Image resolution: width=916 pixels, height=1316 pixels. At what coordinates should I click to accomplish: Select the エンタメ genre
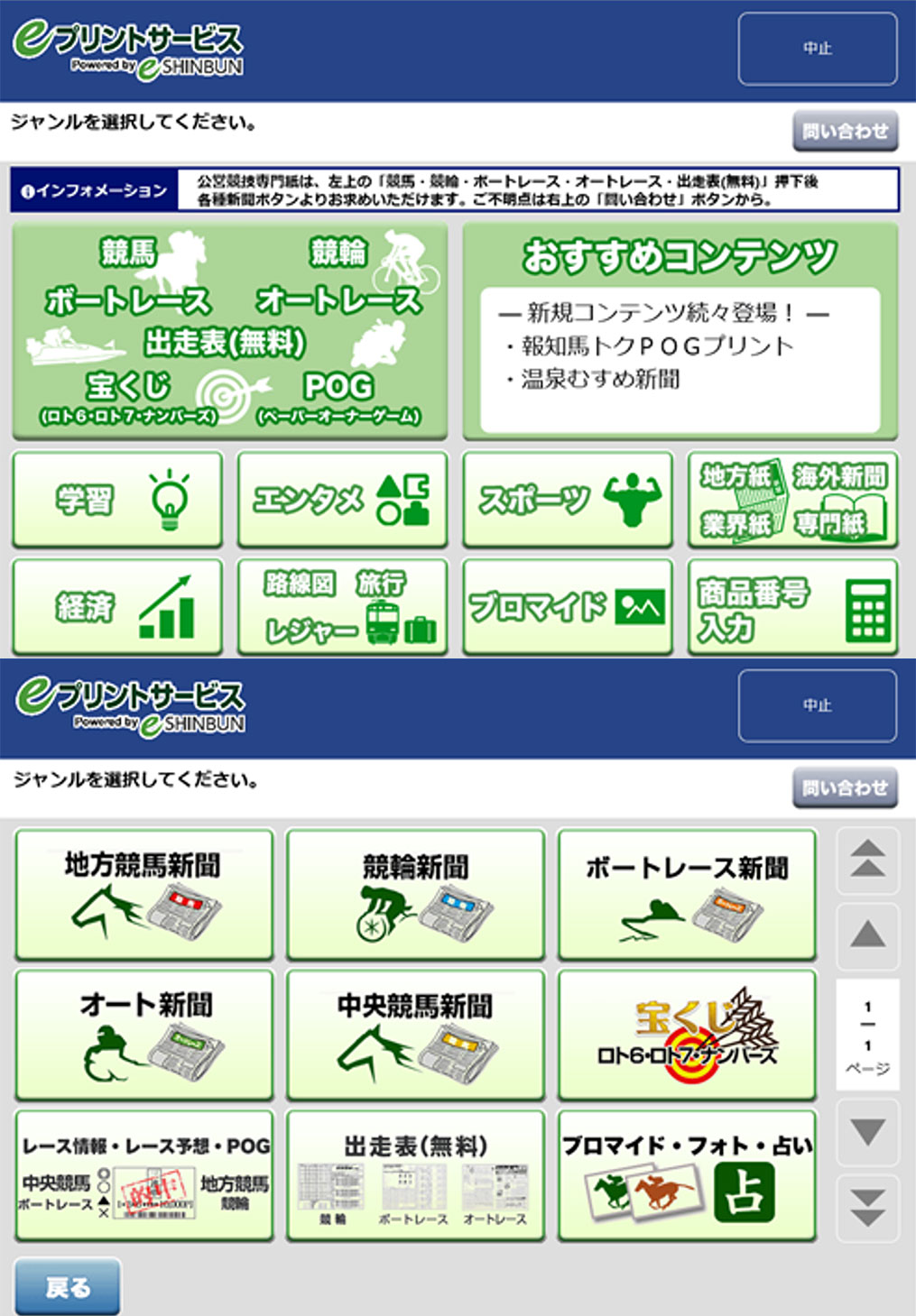342,500
